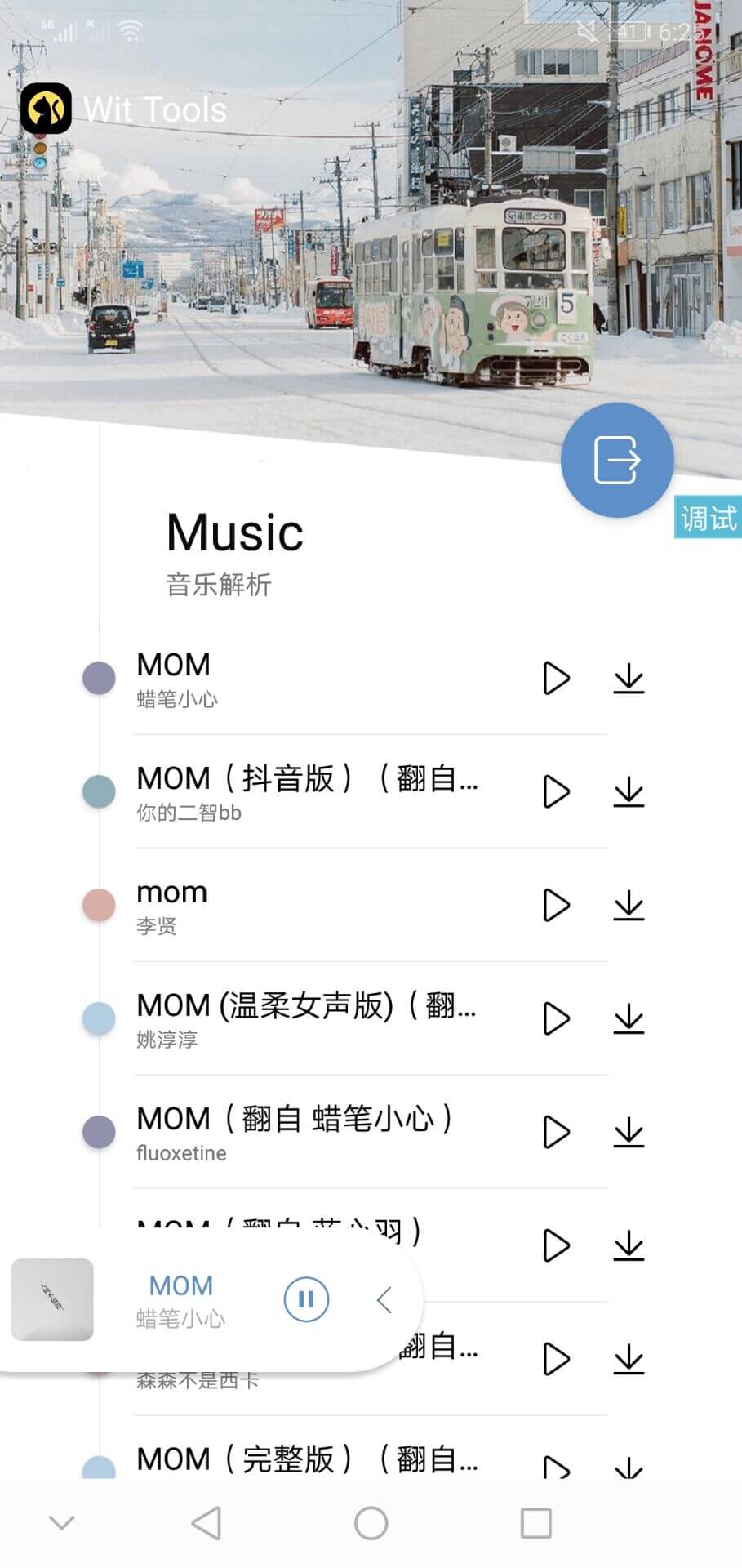Download the song MOM by 蜡笔小心

[630, 679]
